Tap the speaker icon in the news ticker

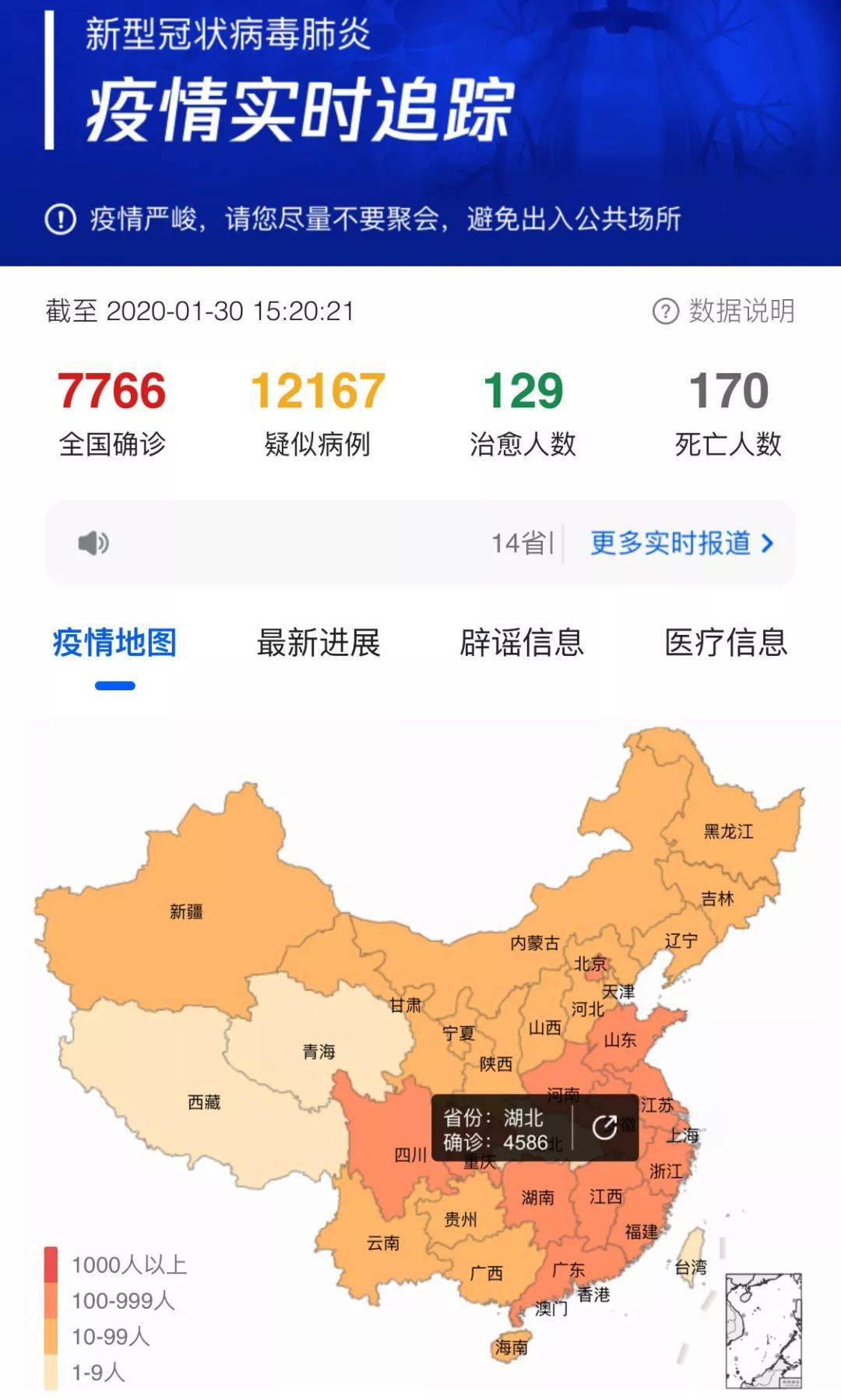pos(93,542)
